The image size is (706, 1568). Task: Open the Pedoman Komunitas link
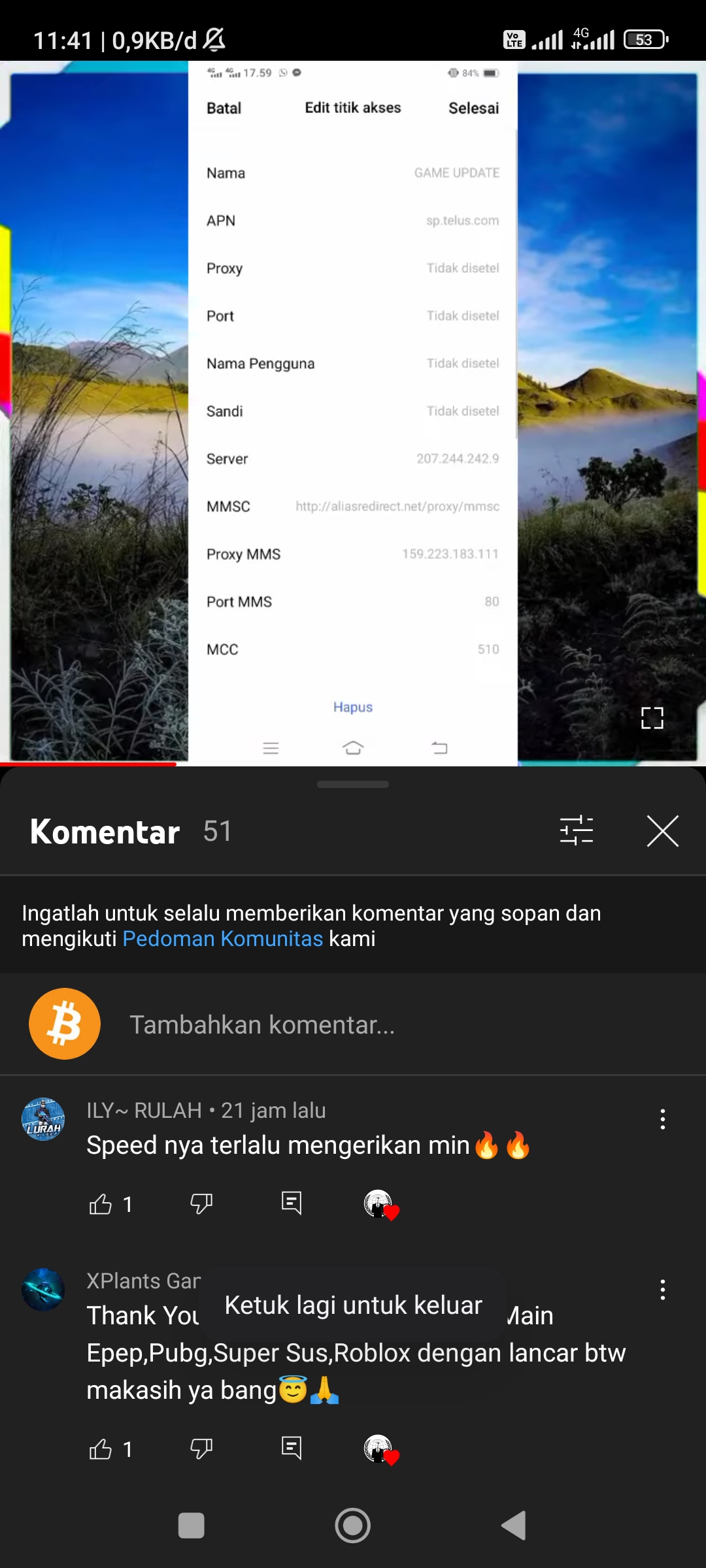pyautogui.click(x=223, y=939)
